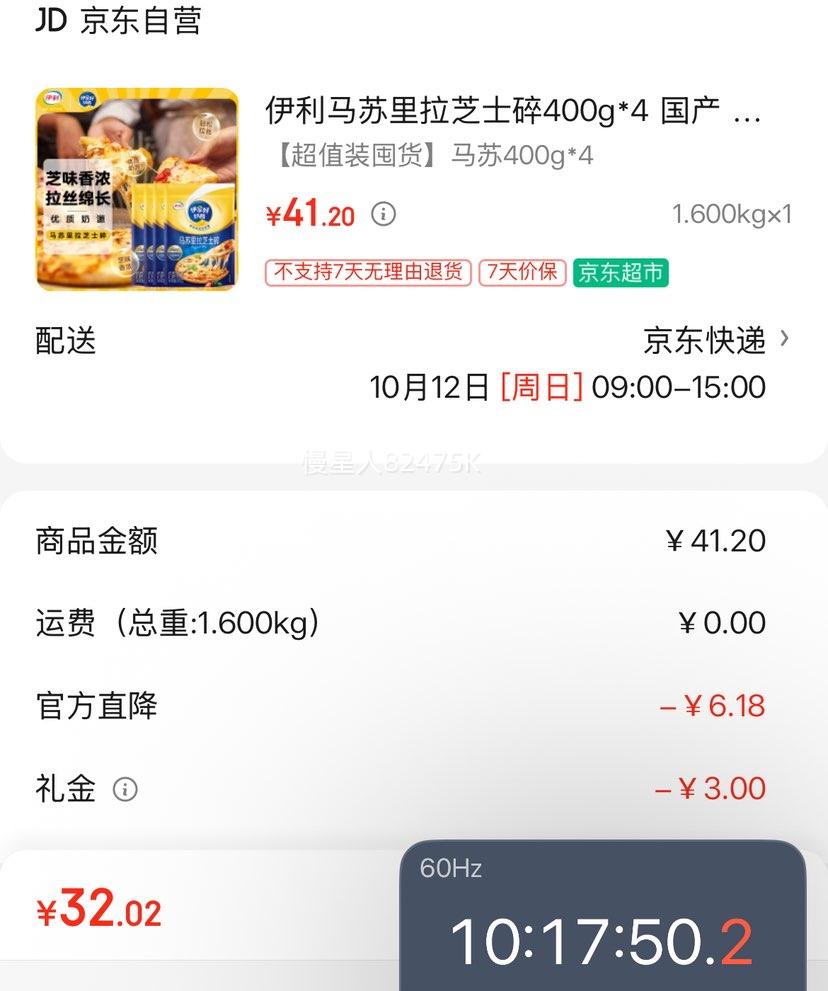The height and width of the screenshot is (991, 828).
Task: Open the 伊利马苏里拉芝士碎 product image
Action: [137, 190]
